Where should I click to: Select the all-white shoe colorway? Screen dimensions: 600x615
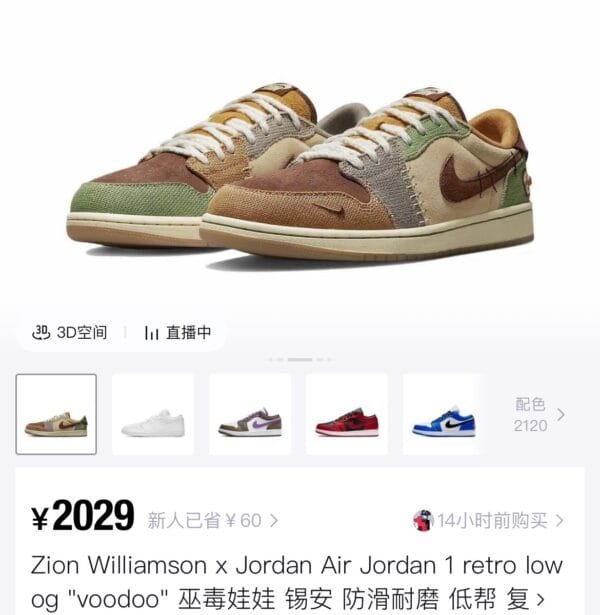(153, 414)
